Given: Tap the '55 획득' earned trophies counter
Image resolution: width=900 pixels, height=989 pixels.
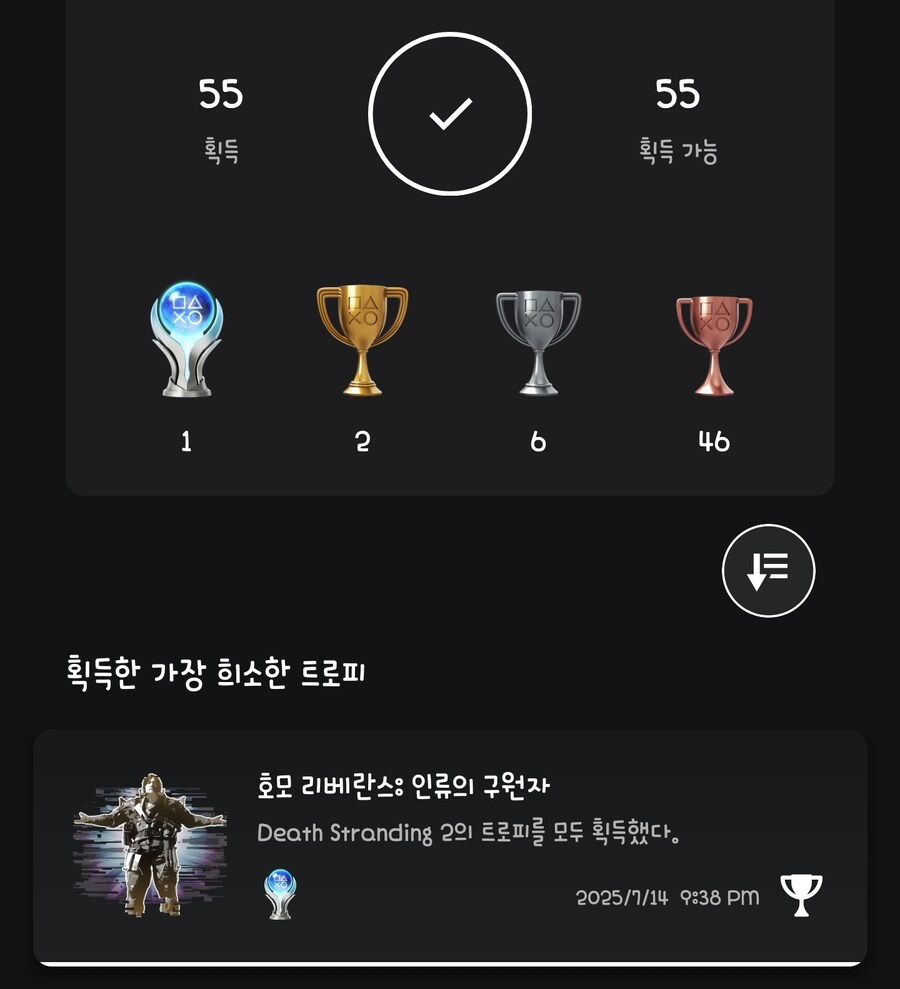Looking at the screenshot, I should (222, 113).
